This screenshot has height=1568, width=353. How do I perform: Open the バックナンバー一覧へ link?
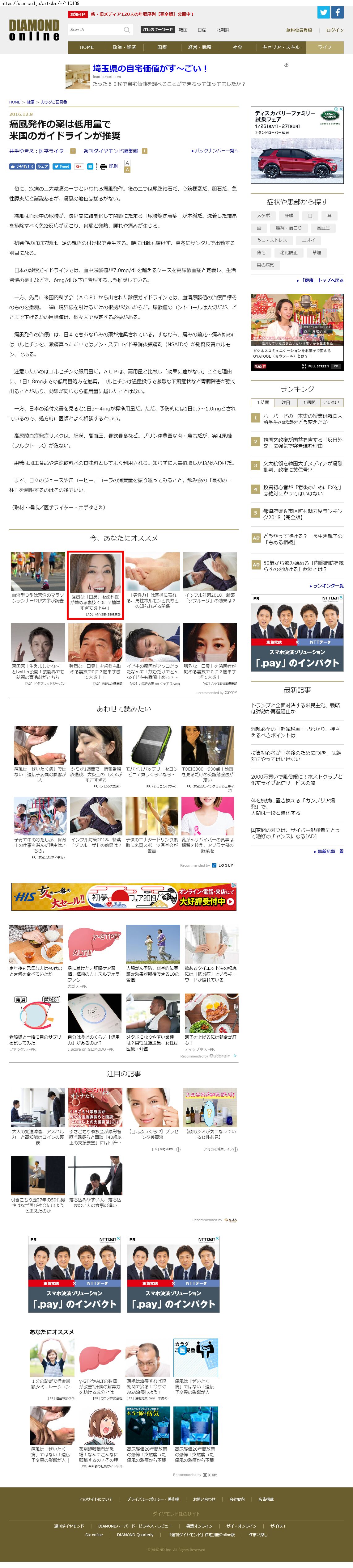click(x=215, y=150)
